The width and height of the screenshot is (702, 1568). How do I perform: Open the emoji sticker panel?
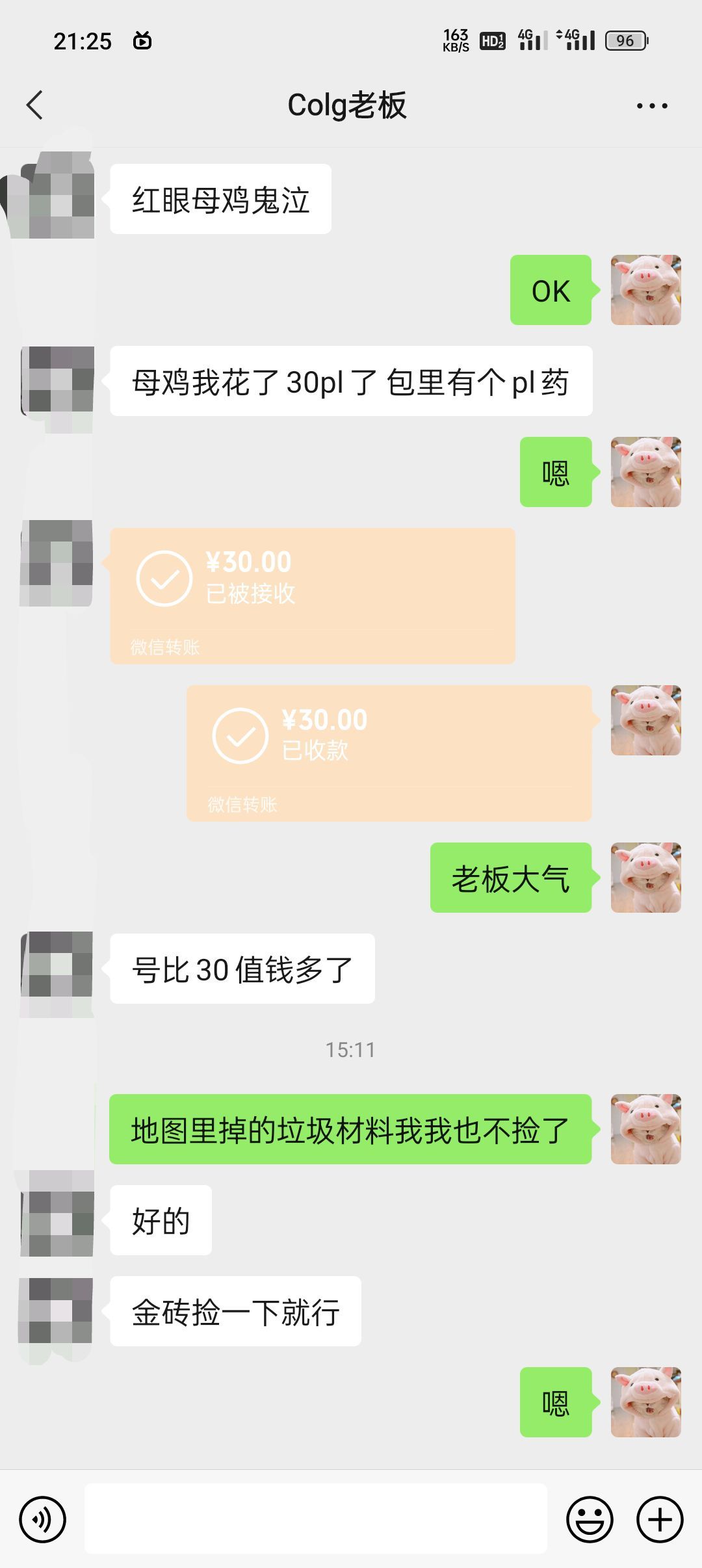(590, 1519)
